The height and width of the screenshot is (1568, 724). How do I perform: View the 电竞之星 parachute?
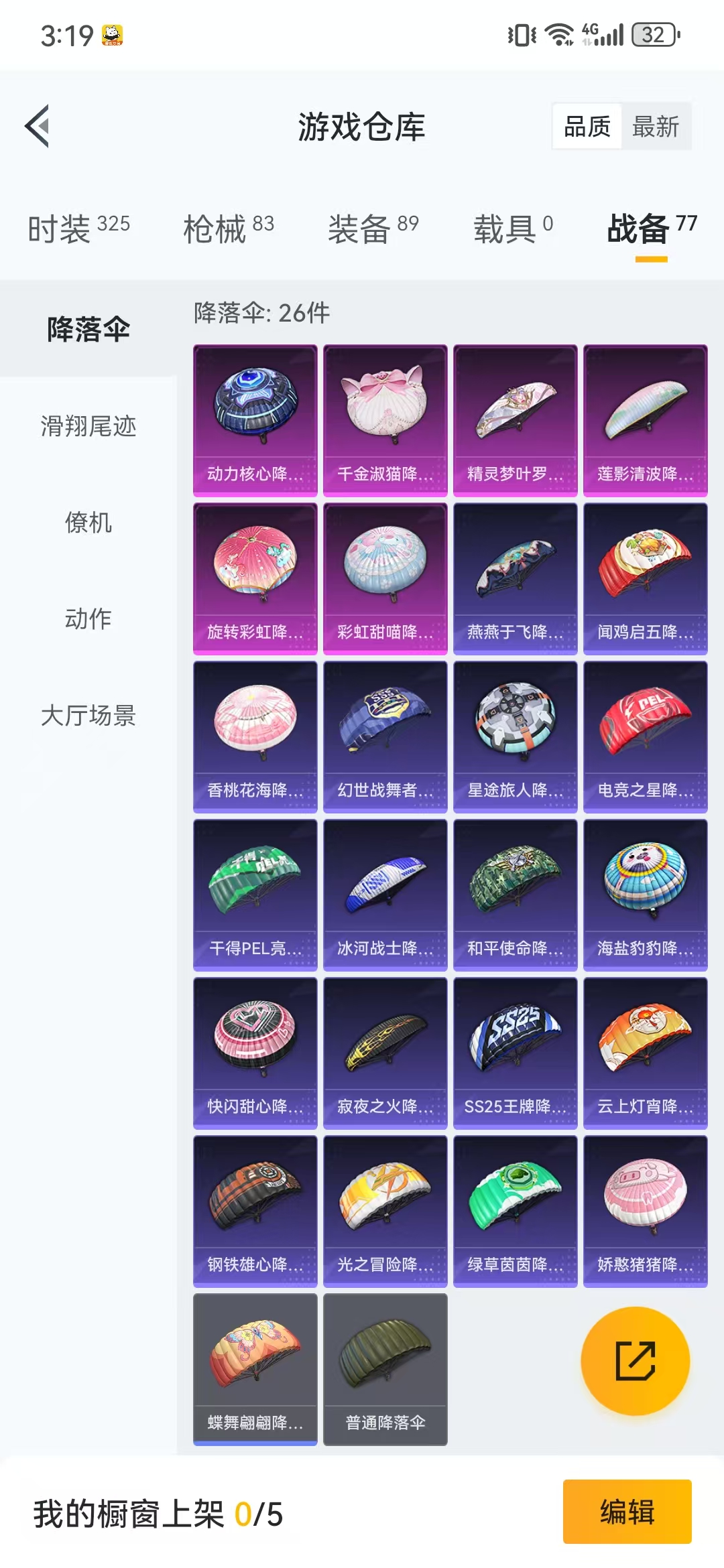coord(646,737)
